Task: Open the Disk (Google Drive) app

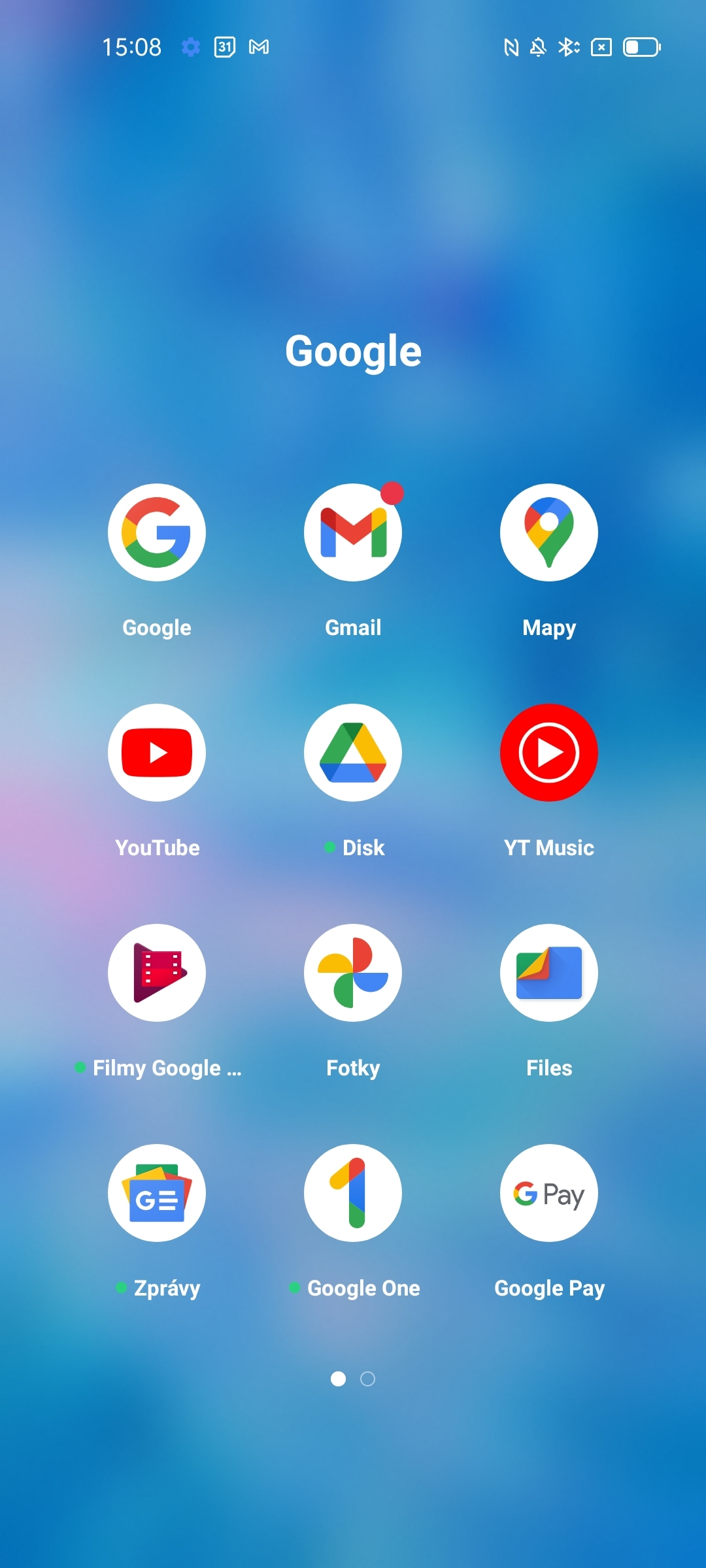Action: coord(353,752)
